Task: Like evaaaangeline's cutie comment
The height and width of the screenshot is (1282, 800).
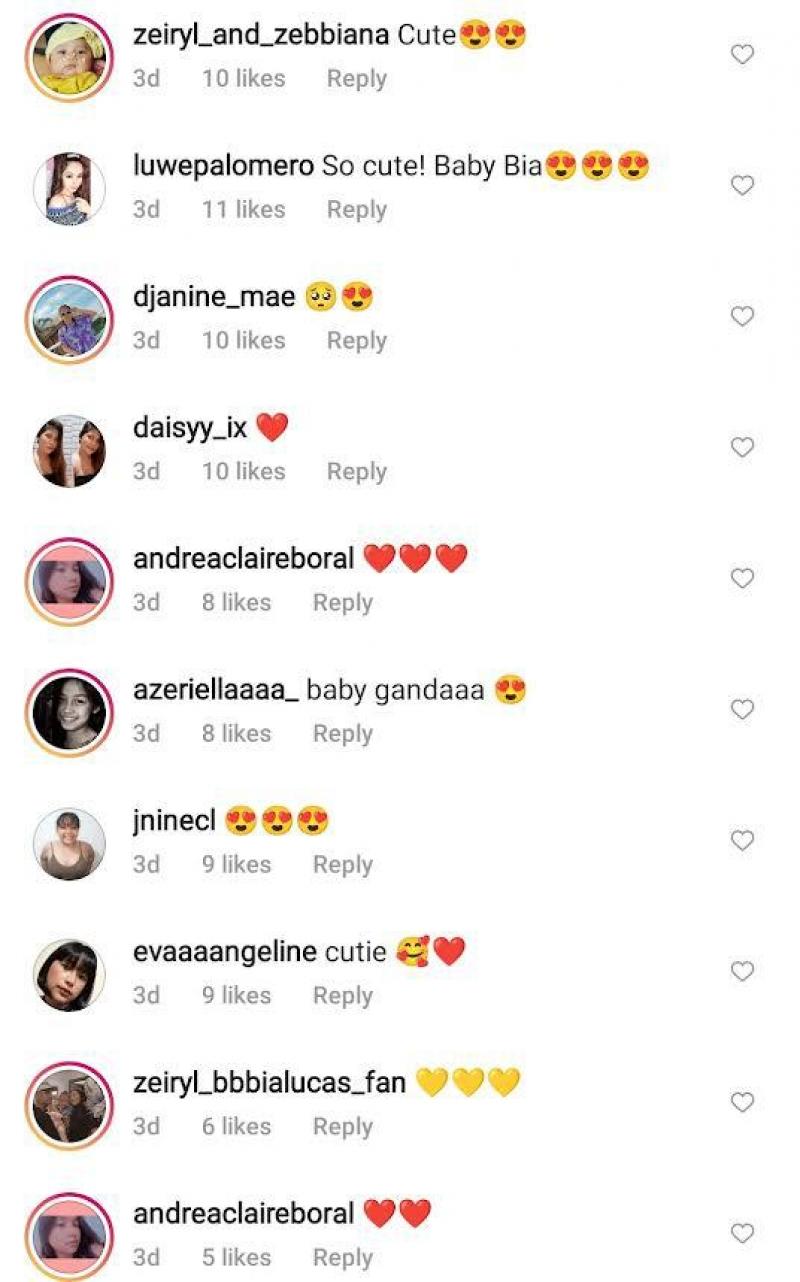Action: (742, 972)
